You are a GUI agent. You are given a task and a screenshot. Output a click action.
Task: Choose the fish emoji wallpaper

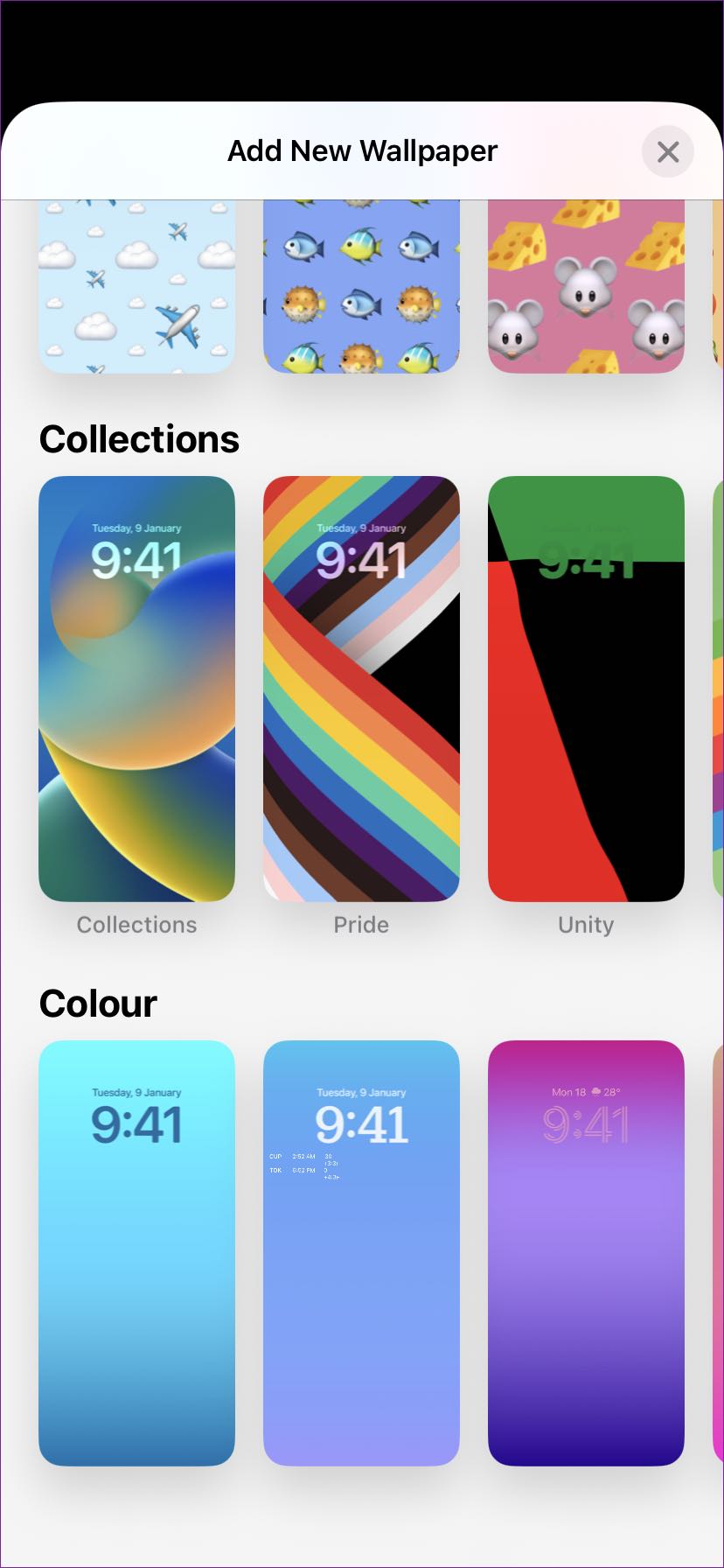[x=361, y=286]
